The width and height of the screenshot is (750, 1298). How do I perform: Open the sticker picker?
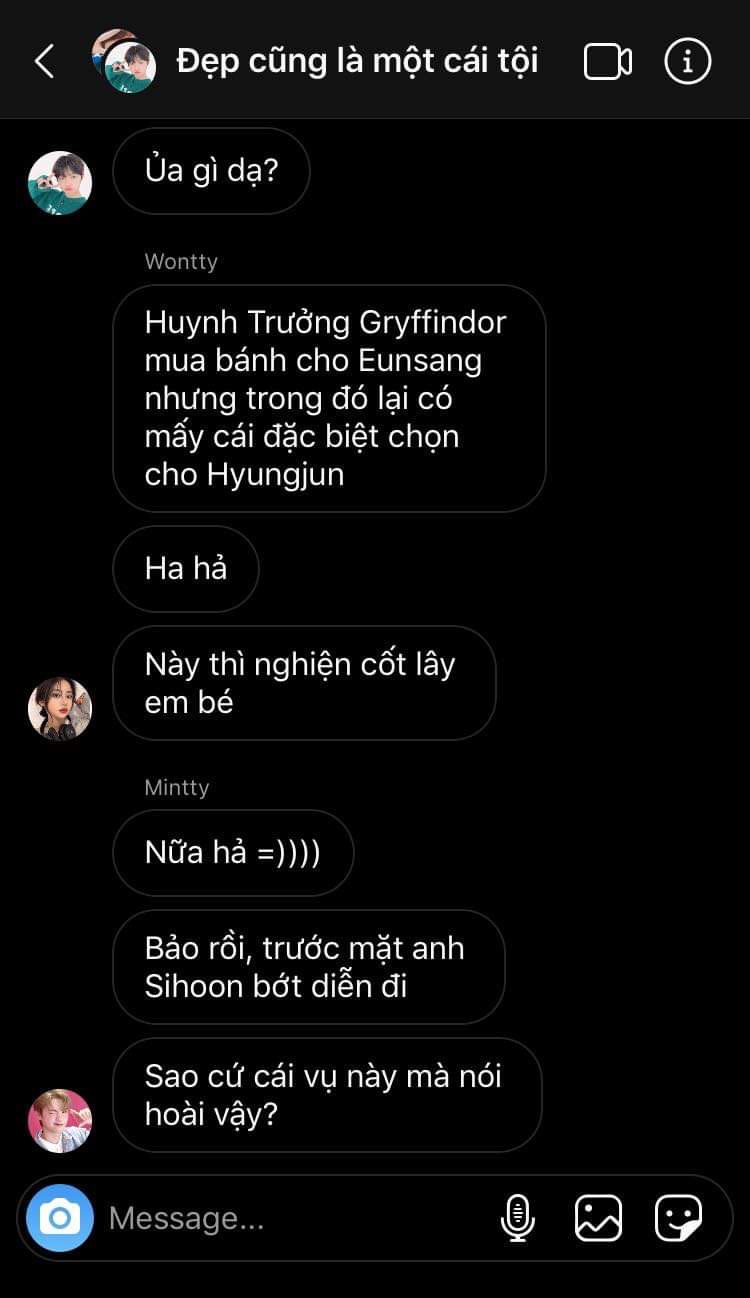click(x=678, y=1218)
